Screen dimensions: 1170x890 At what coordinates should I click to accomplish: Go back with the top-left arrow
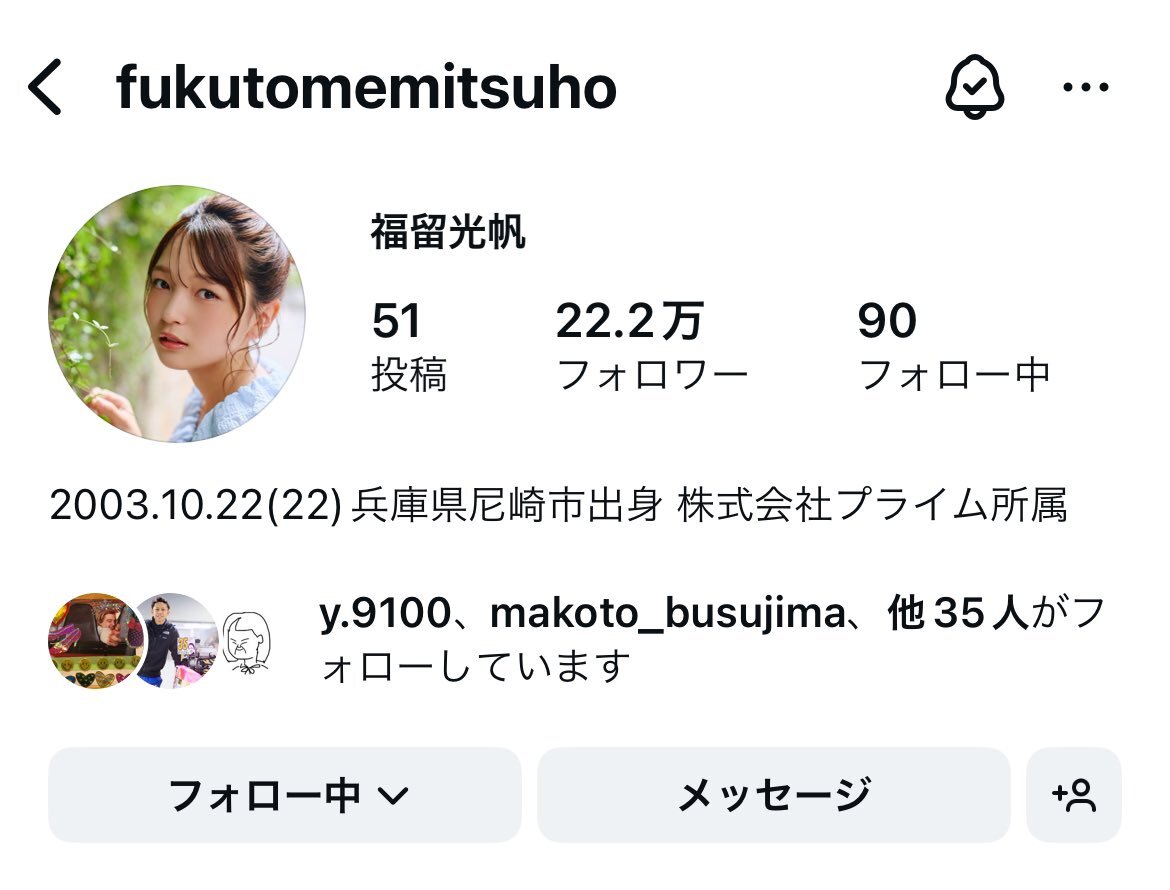pos(45,87)
